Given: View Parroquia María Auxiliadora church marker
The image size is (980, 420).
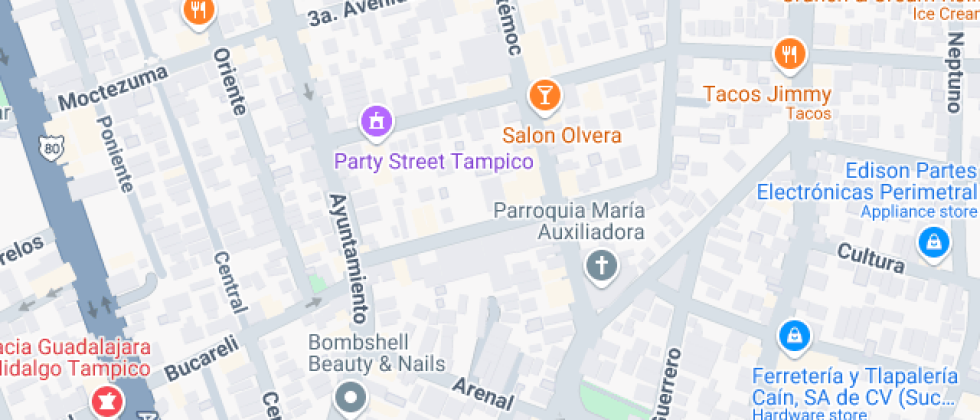Looking at the screenshot, I should point(600,266).
